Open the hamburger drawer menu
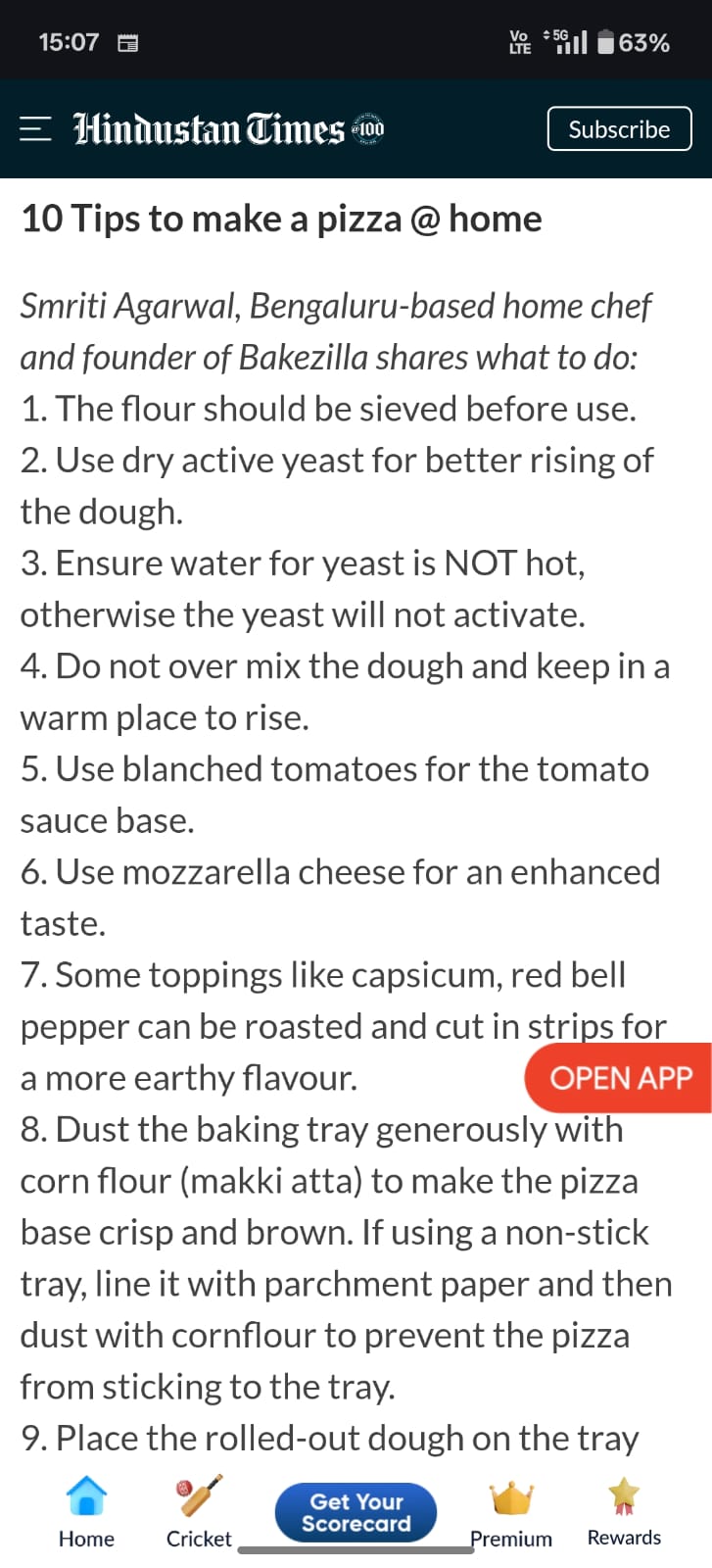 click(35, 129)
